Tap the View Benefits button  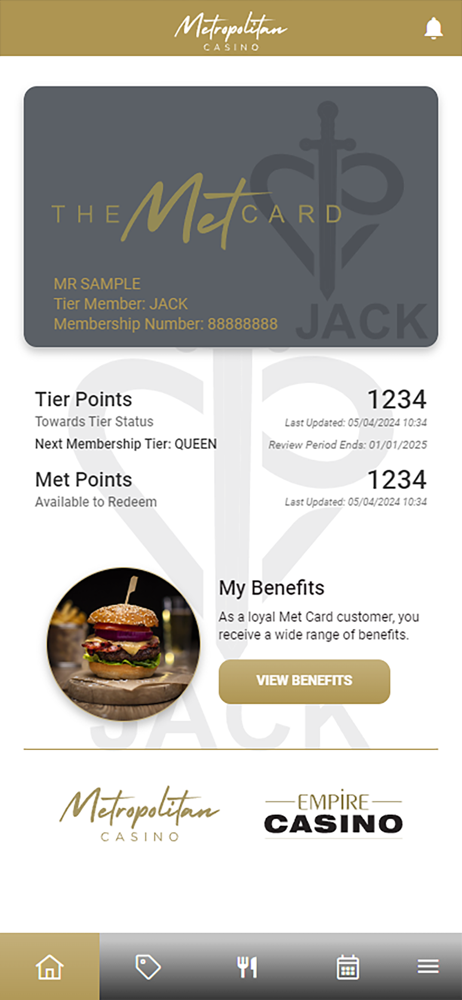click(304, 681)
